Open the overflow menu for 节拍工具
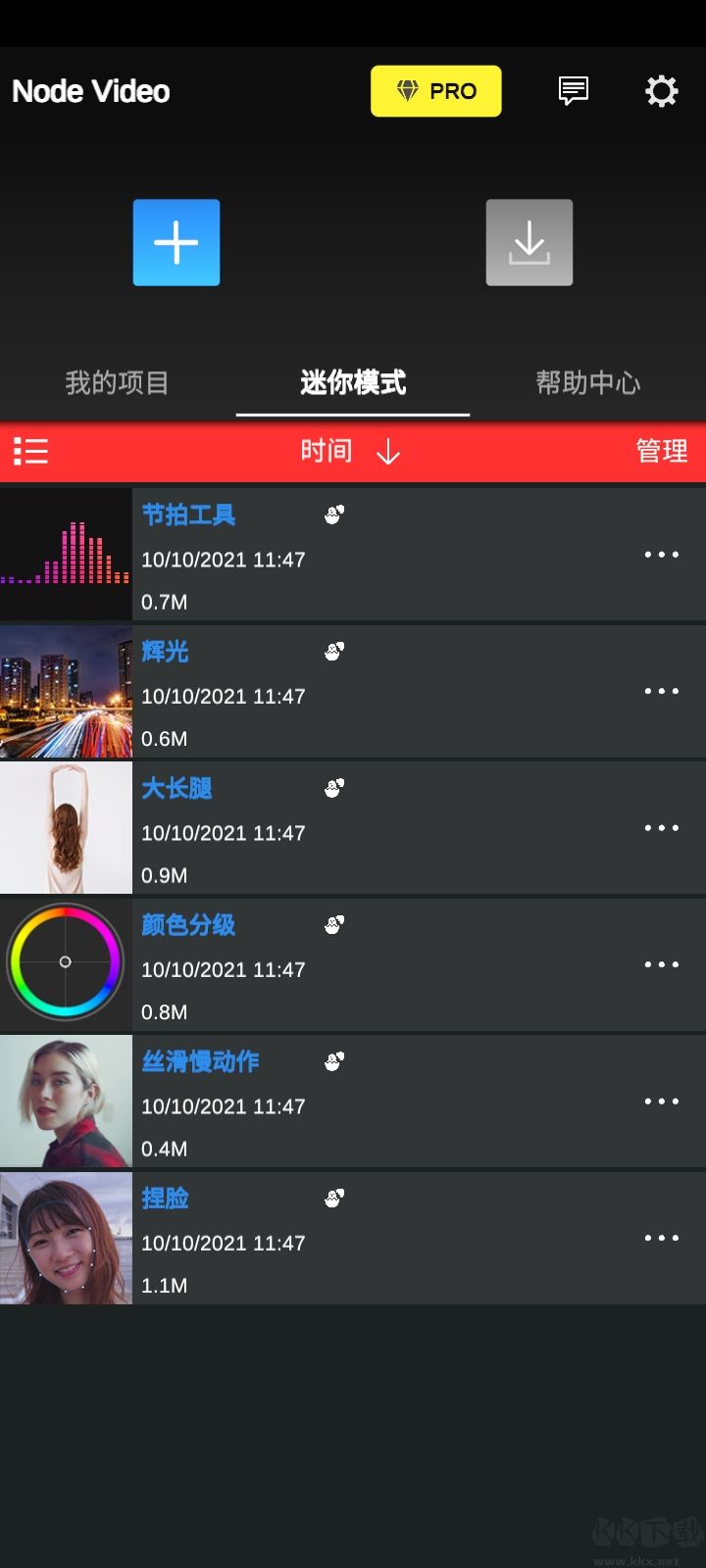Viewport: 706px width, 1568px height. [662, 554]
